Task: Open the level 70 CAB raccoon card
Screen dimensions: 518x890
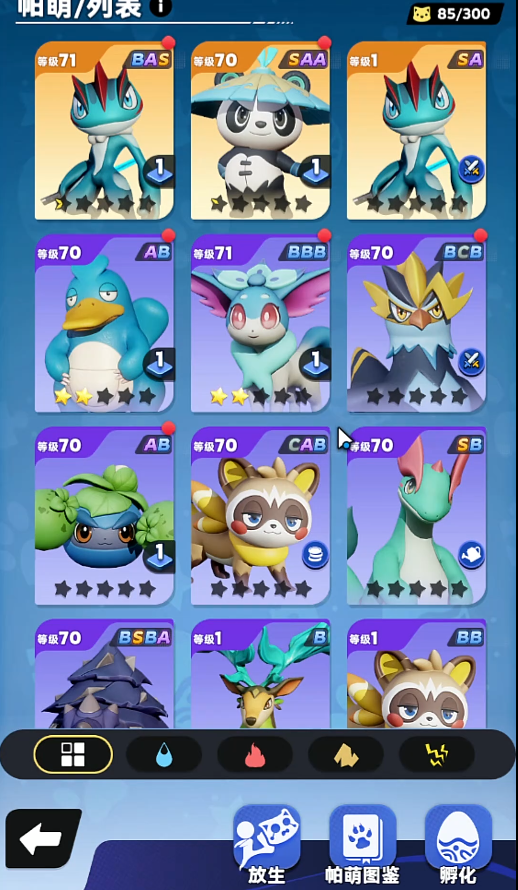Action: coord(260,516)
